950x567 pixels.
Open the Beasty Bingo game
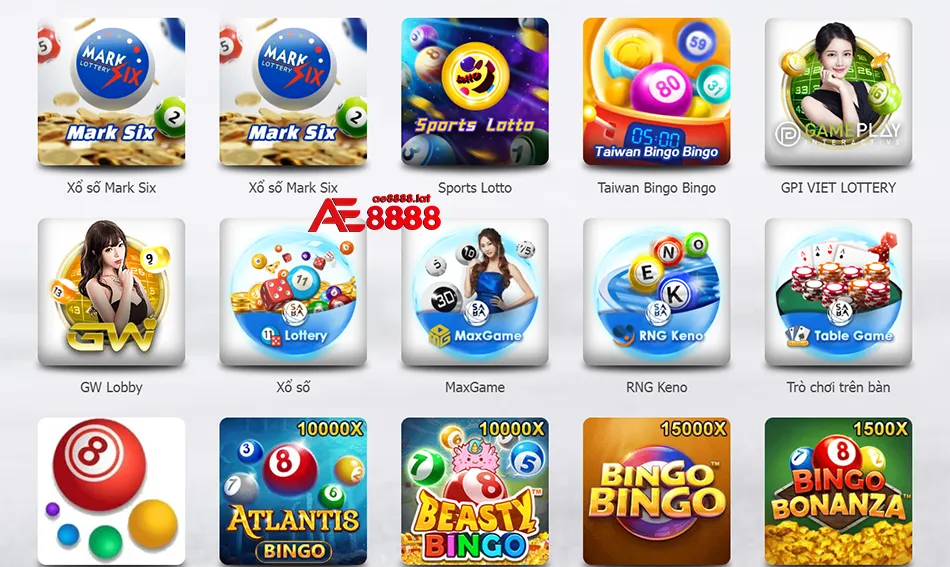coord(475,491)
